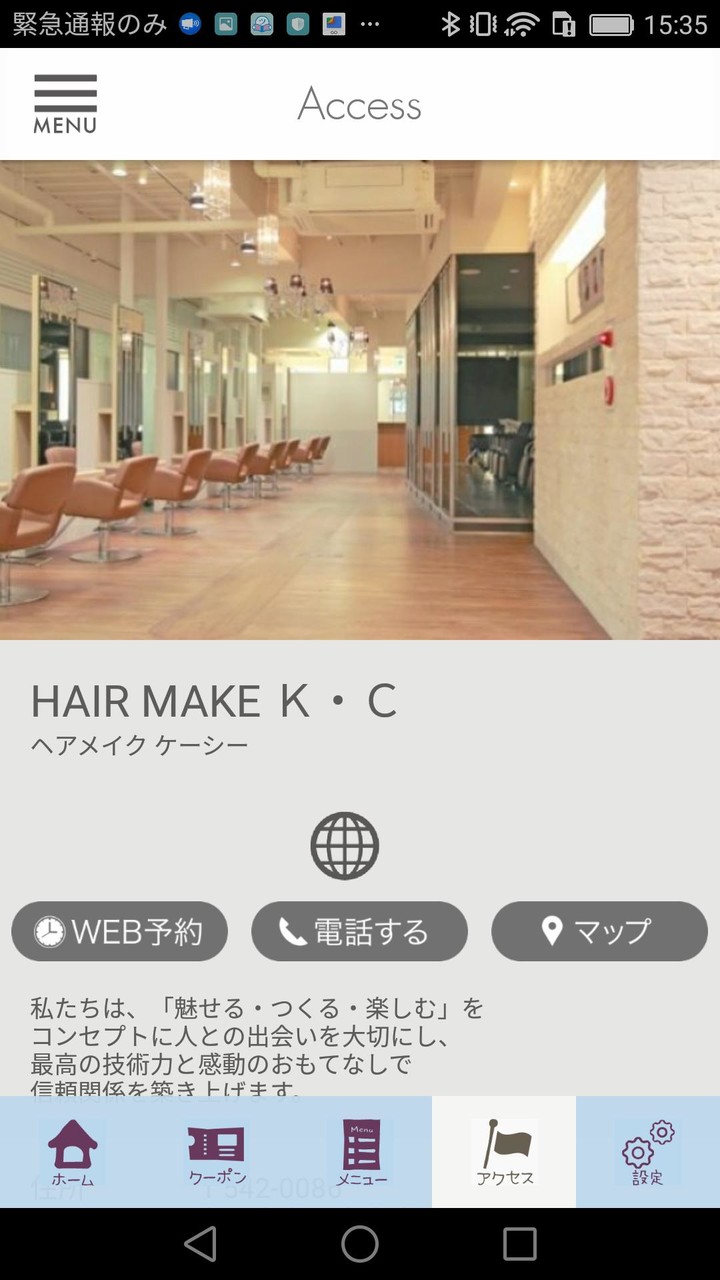Tap the WEB予約 reservation button
This screenshot has width=720, height=1280.
tap(119, 931)
